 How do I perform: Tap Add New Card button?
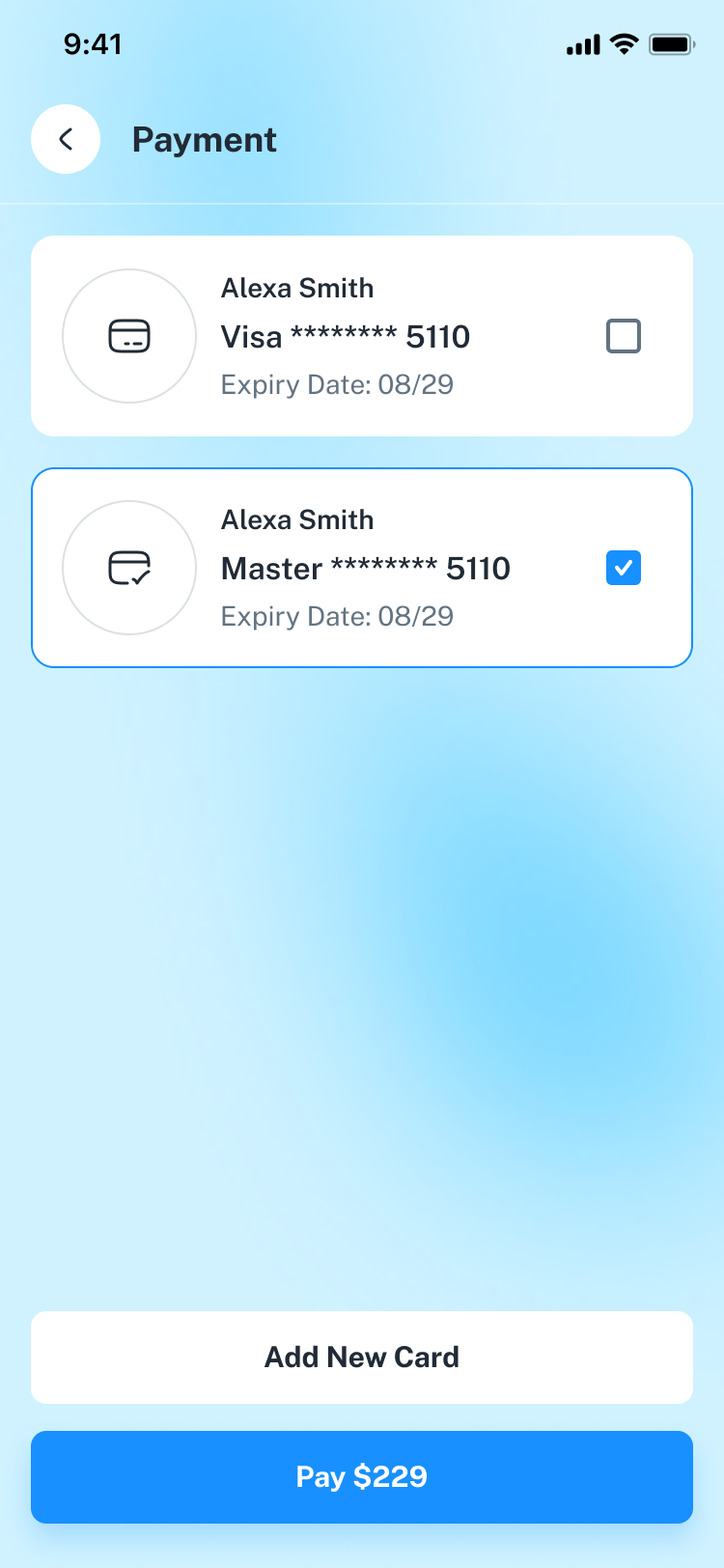pyautogui.click(x=362, y=1357)
